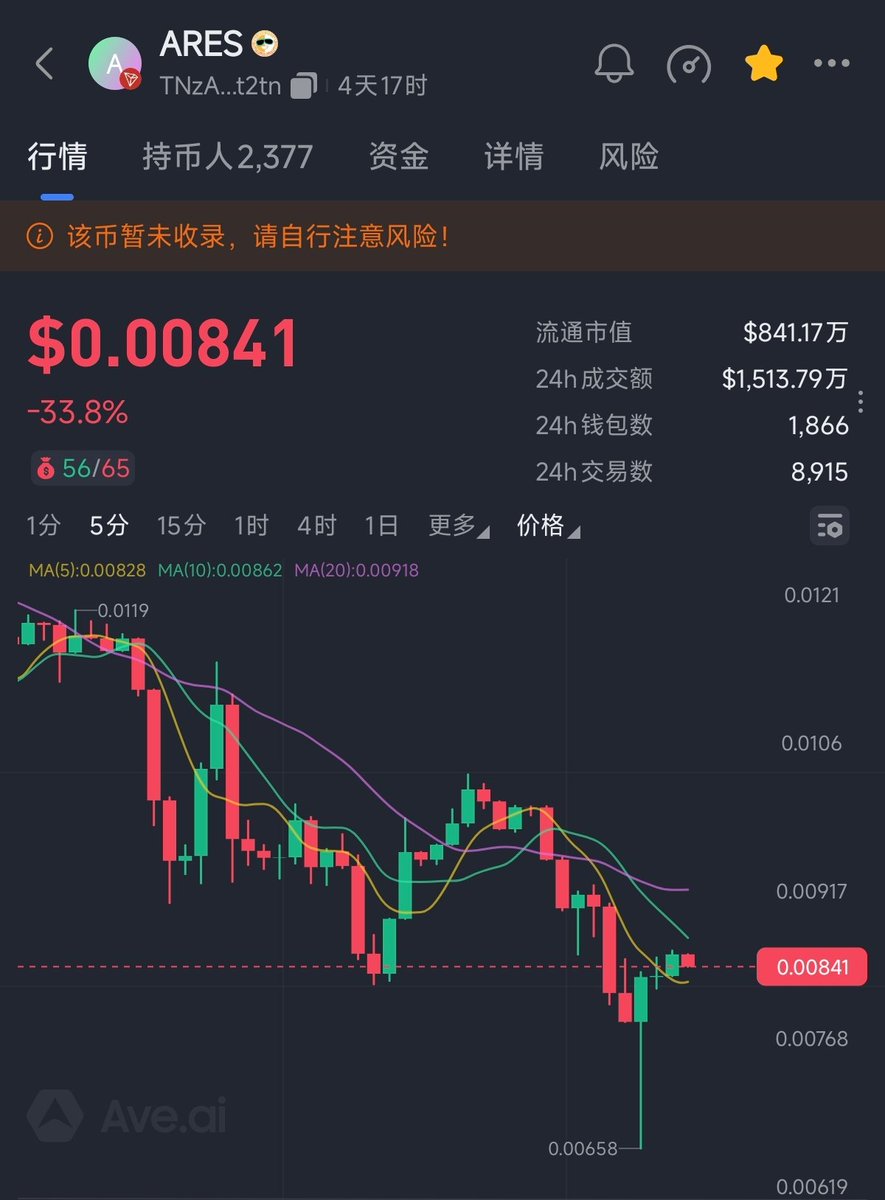
Task: Open the 详情 tab
Action: [x=513, y=157]
